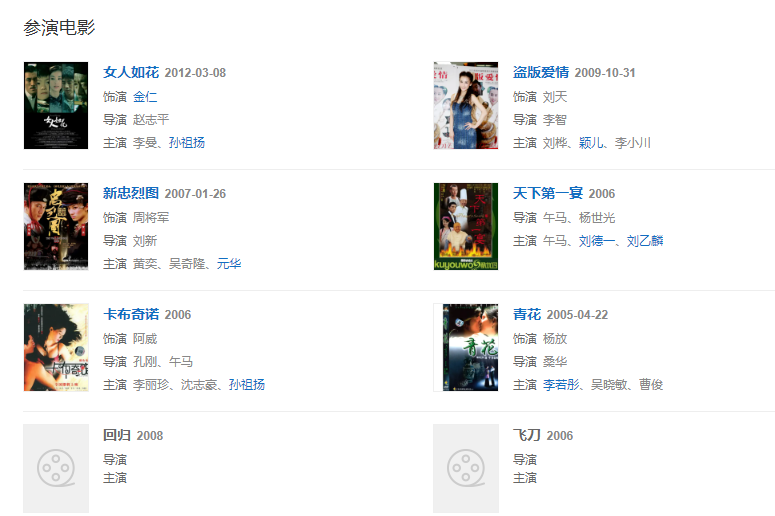
Task: Tap the 盗版爱情 poster thumbnail
Action: pyautogui.click(x=465, y=106)
